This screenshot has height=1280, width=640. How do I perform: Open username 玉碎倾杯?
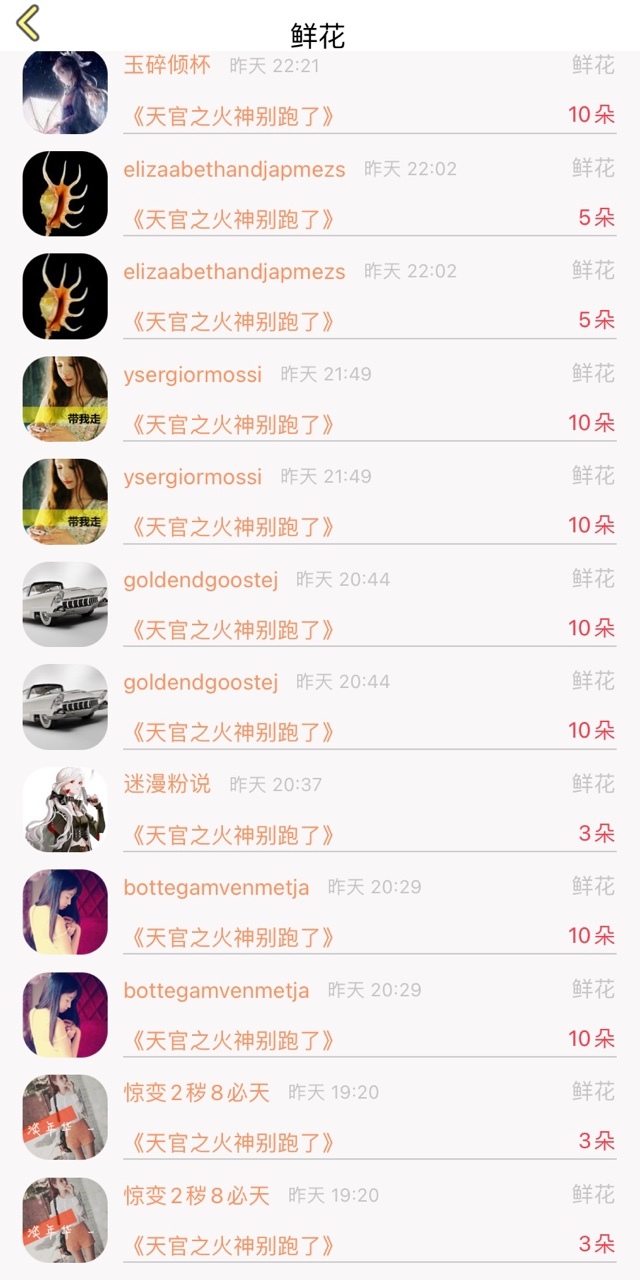[x=167, y=66]
